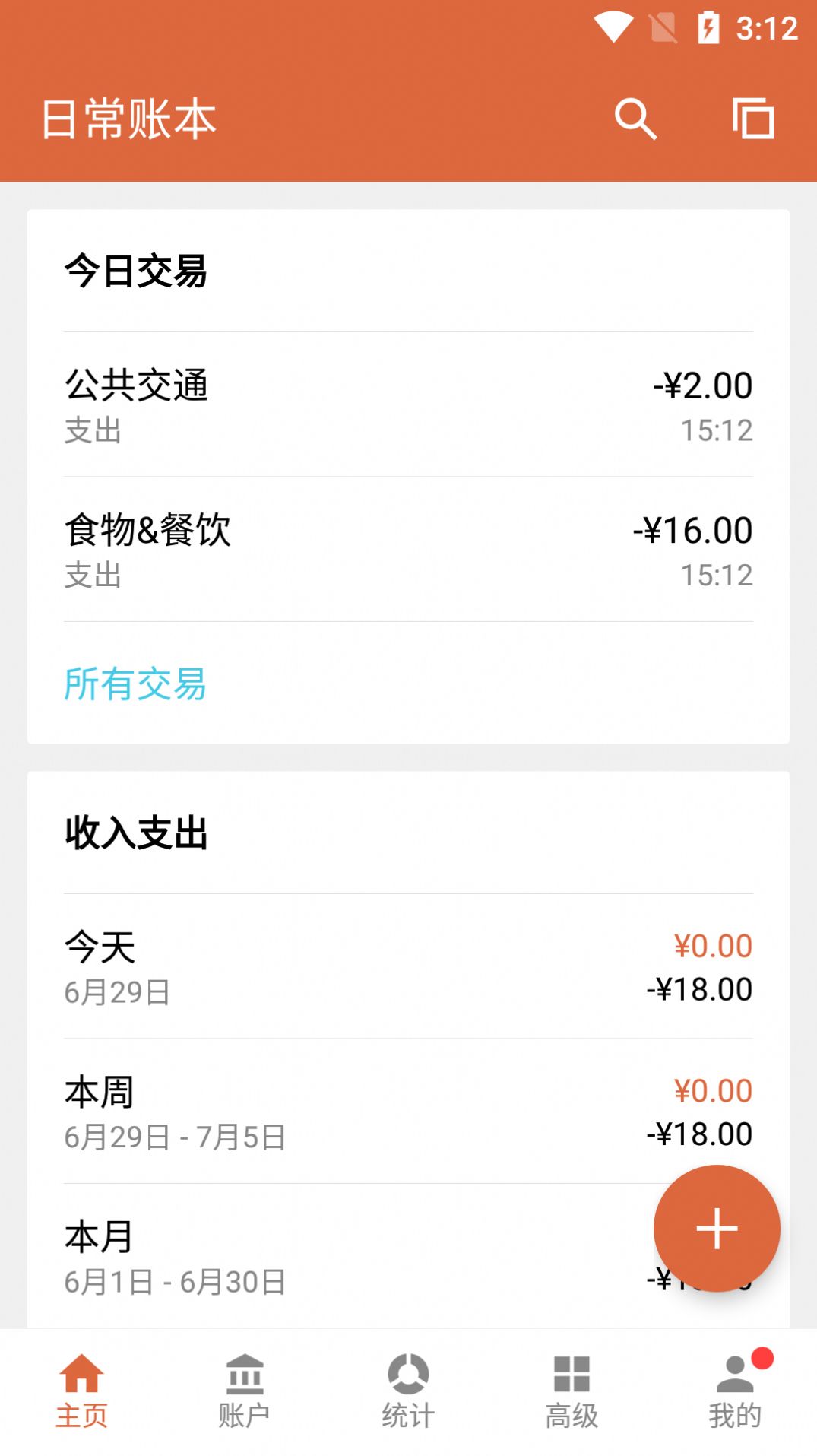Open 所有交易 to view all transactions
This screenshot has height=1456, width=817.
[135, 685]
